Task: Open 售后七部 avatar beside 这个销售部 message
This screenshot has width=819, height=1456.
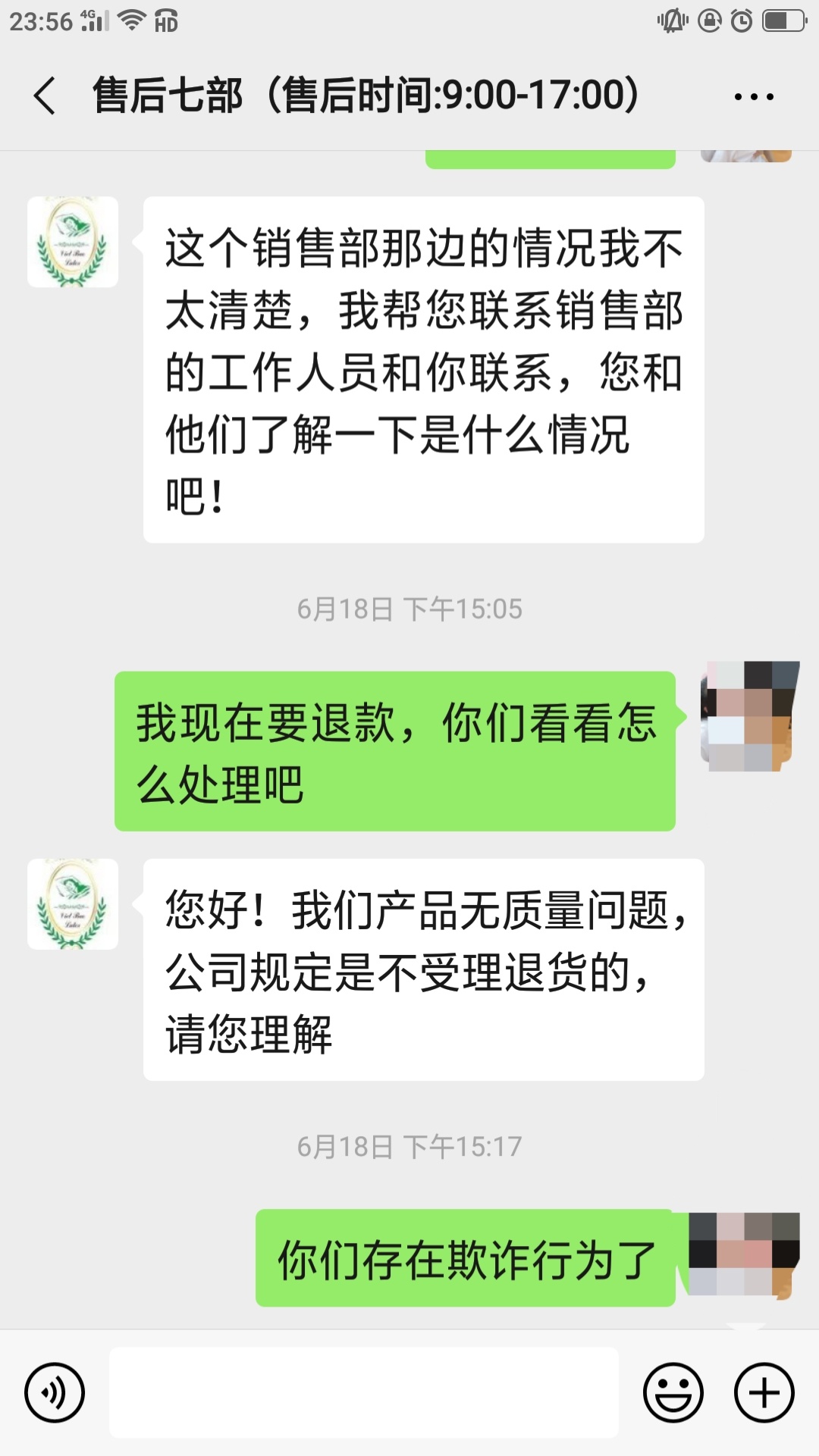Action: point(73,242)
